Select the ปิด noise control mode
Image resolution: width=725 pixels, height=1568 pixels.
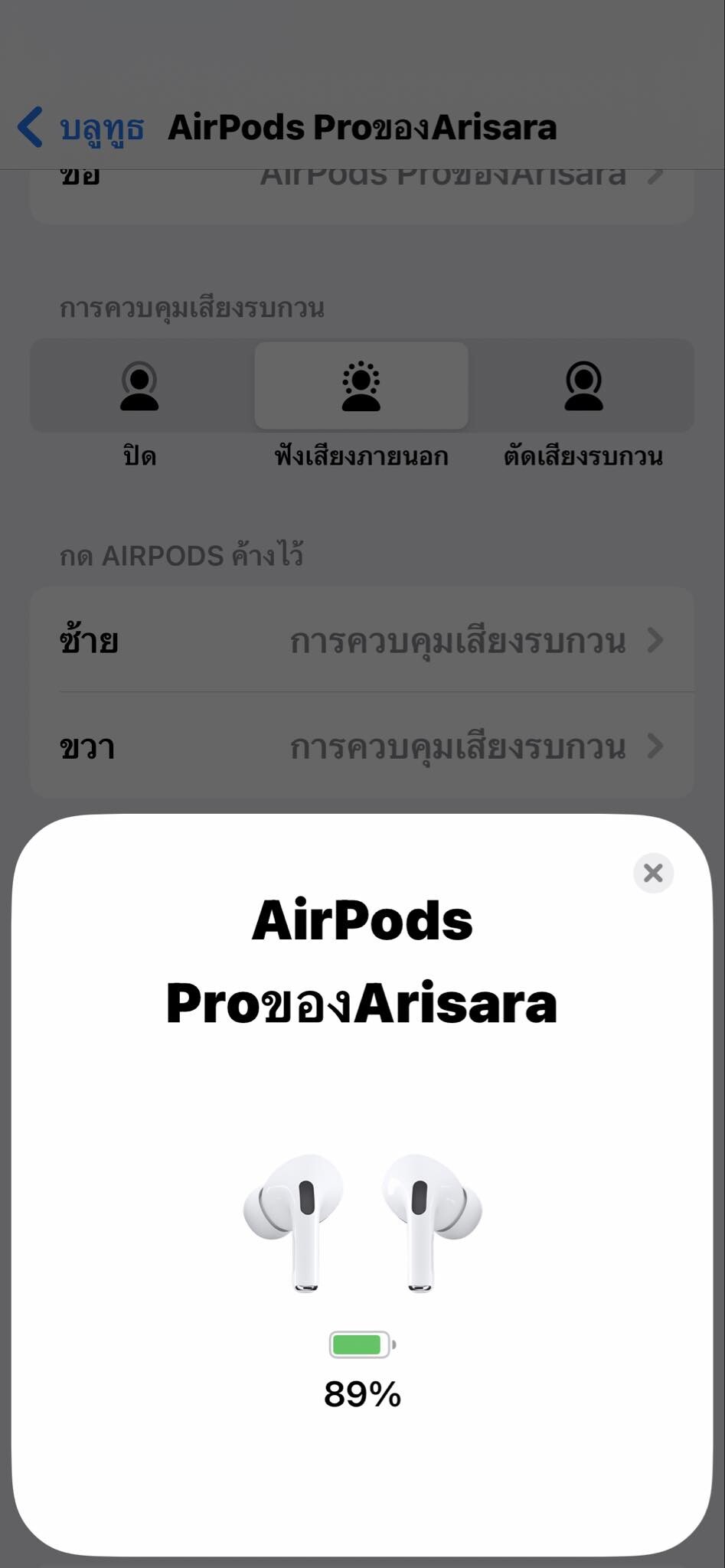(139, 386)
